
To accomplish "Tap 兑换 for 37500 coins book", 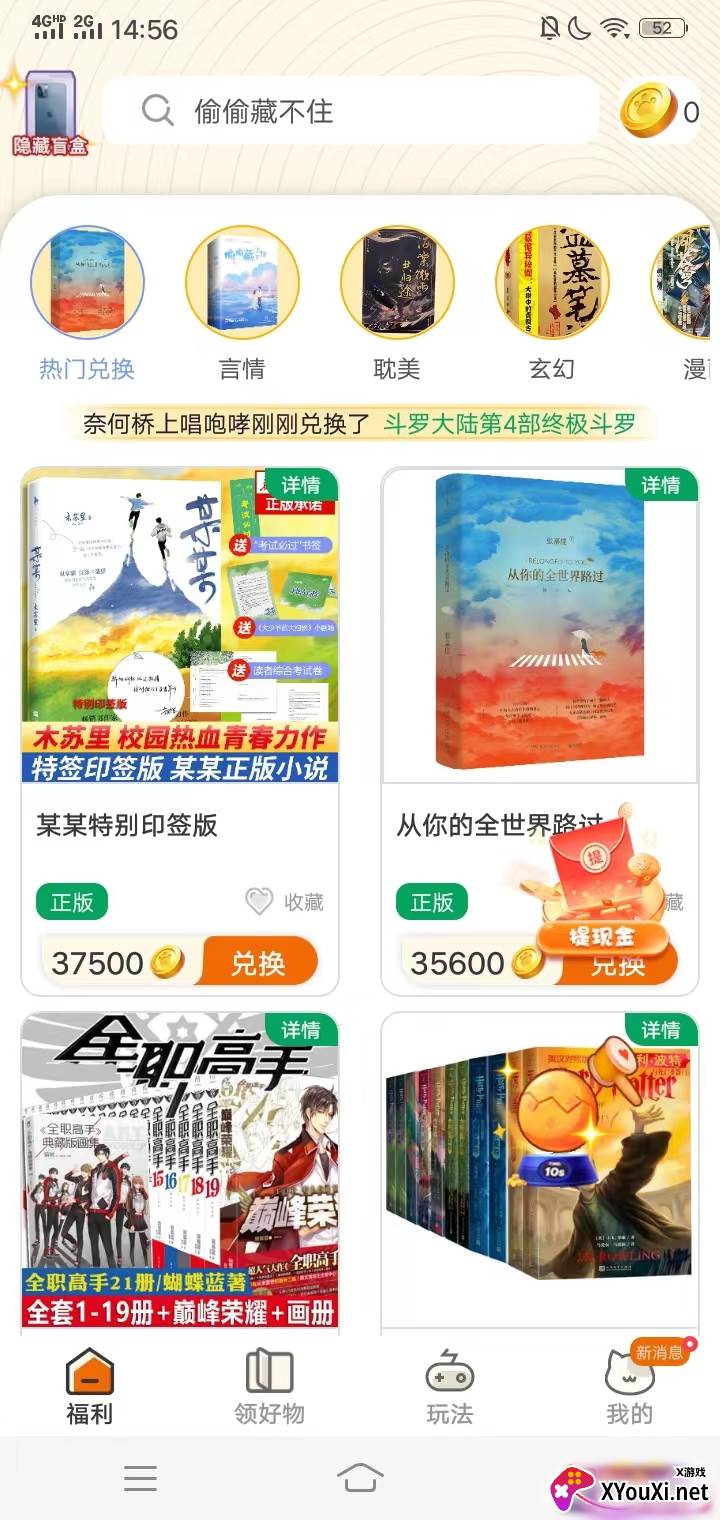I will pos(259,963).
